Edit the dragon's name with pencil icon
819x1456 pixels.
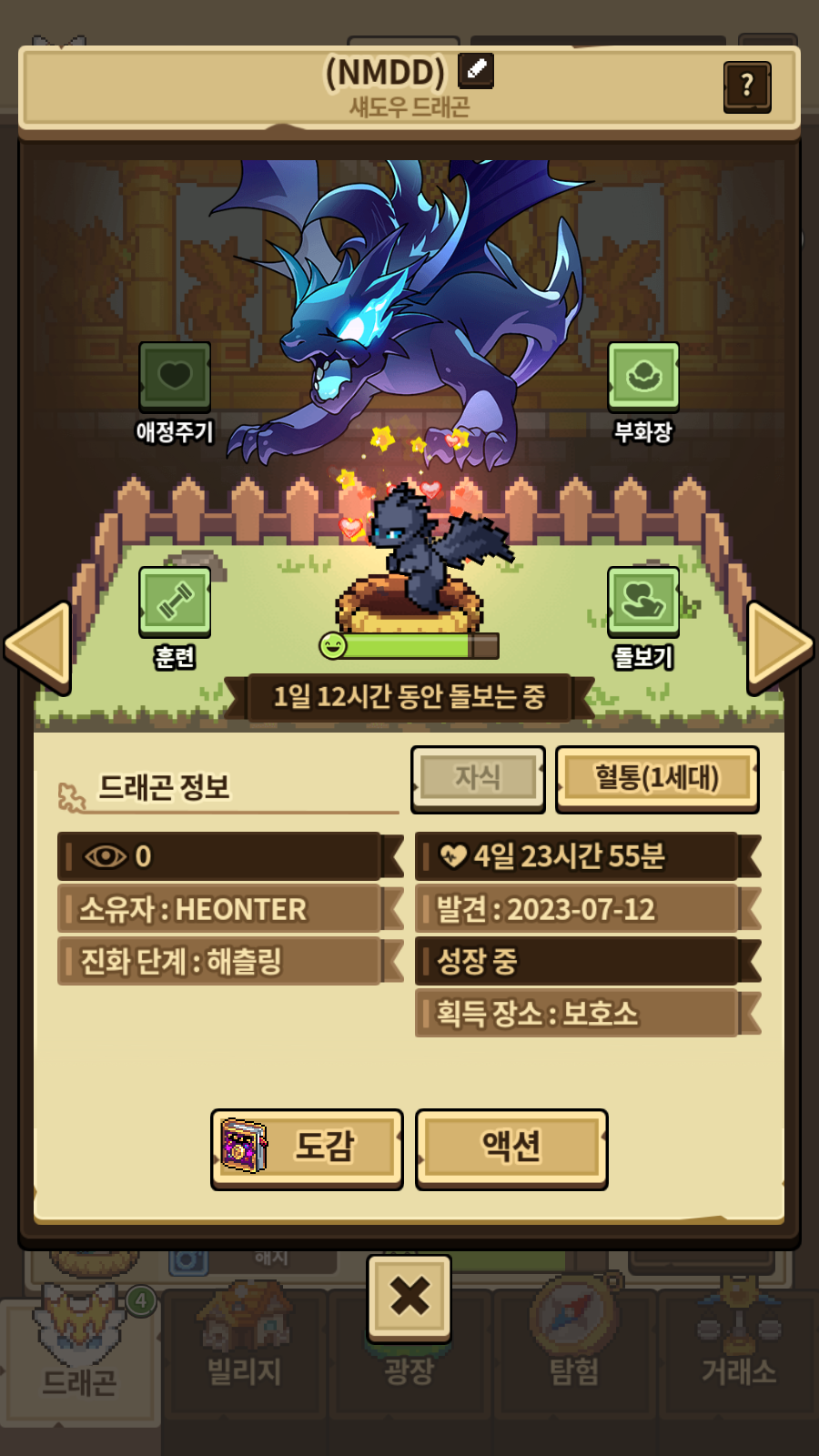[x=475, y=70]
